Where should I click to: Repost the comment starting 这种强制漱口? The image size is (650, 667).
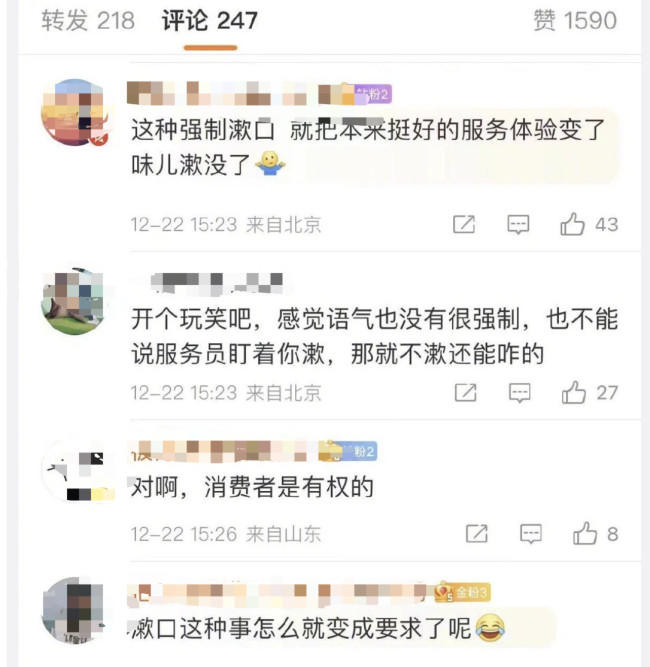coord(464,225)
